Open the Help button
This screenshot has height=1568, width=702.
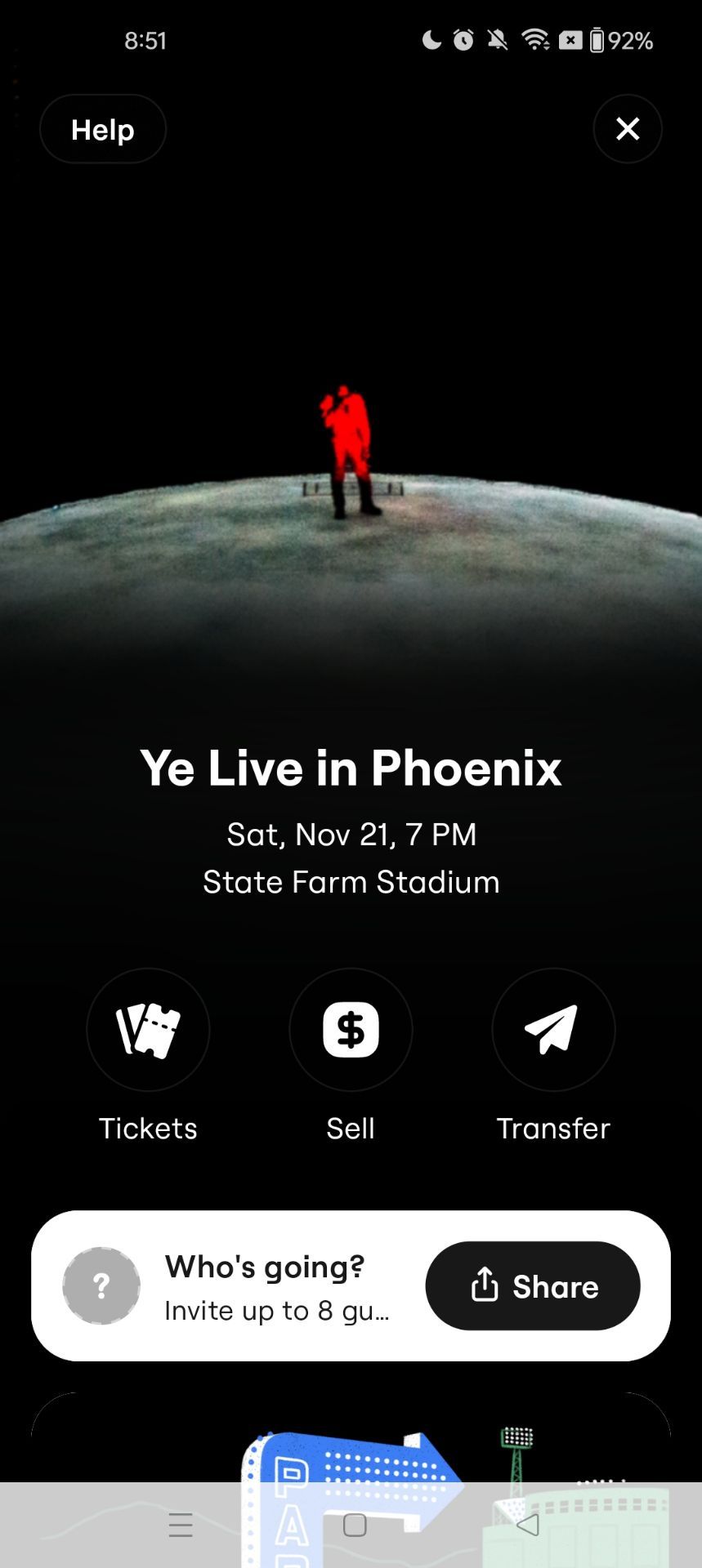(x=103, y=129)
